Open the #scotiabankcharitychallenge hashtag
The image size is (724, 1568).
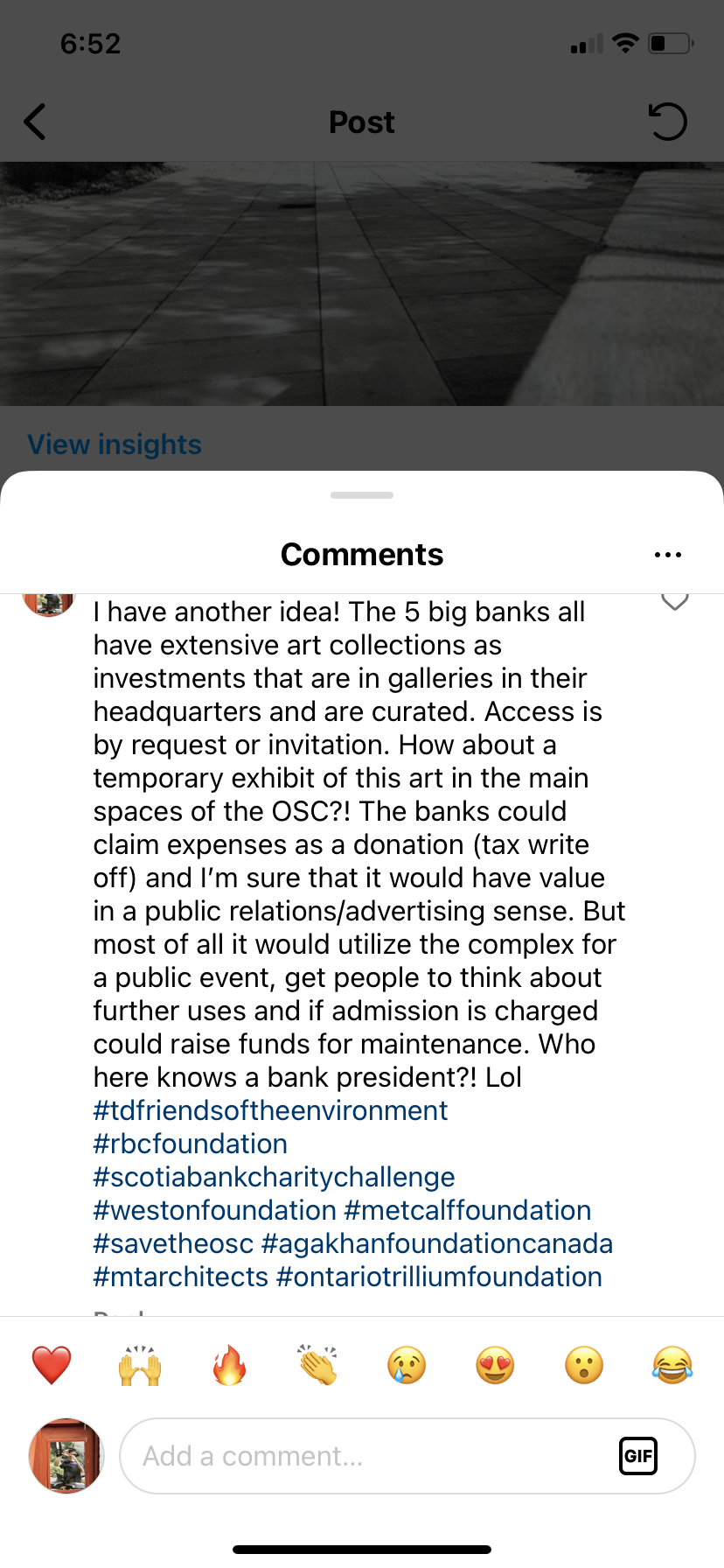[x=274, y=1178]
